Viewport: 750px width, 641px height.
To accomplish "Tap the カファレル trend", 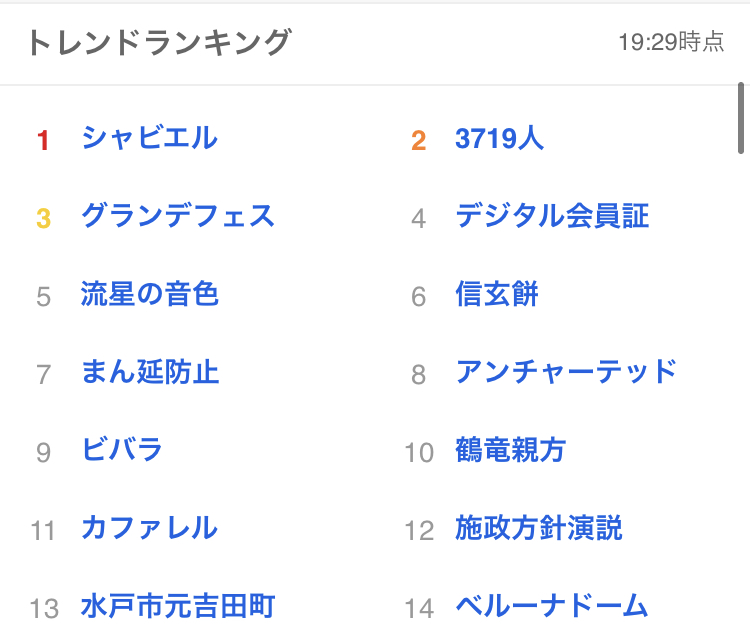I will (150, 528).
